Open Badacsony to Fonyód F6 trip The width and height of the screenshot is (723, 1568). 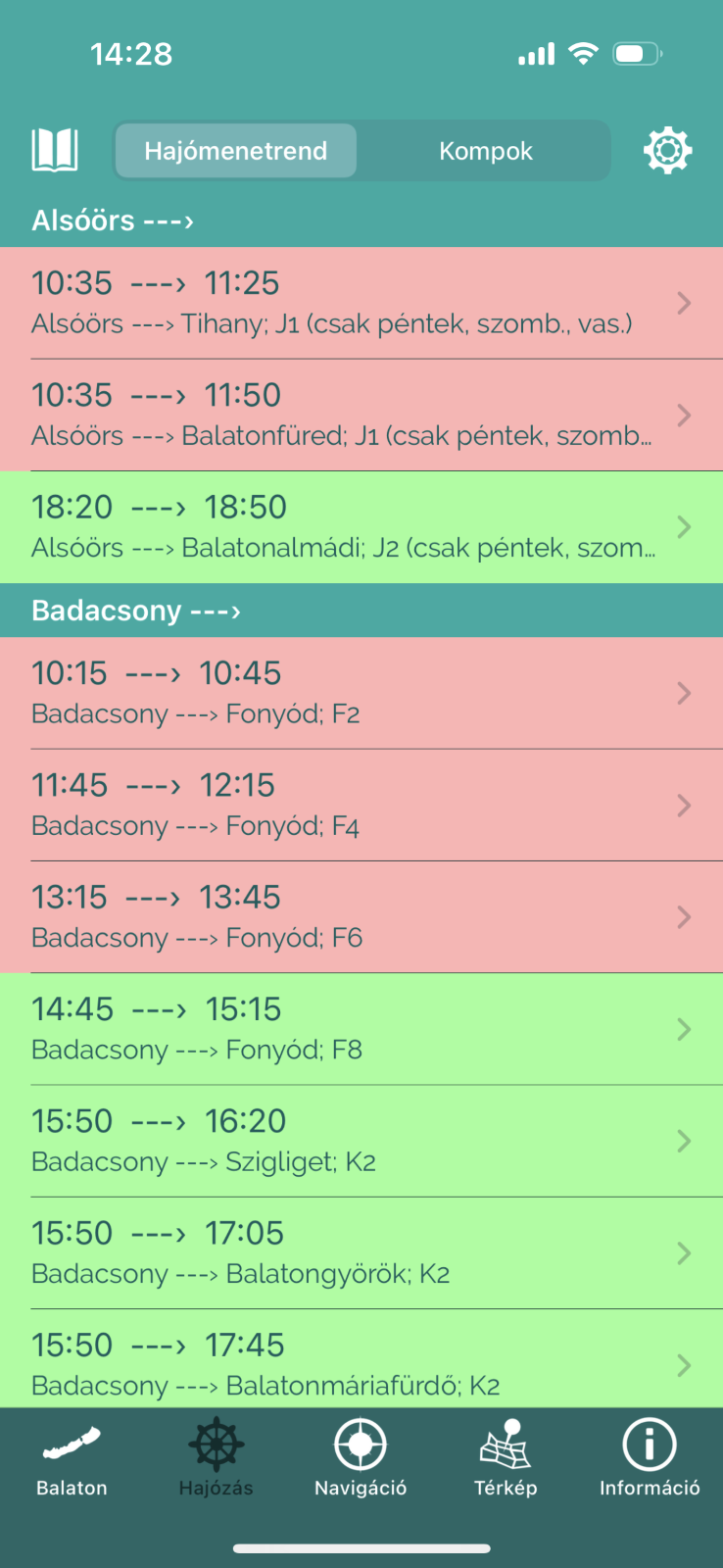(x=361, y=917)
